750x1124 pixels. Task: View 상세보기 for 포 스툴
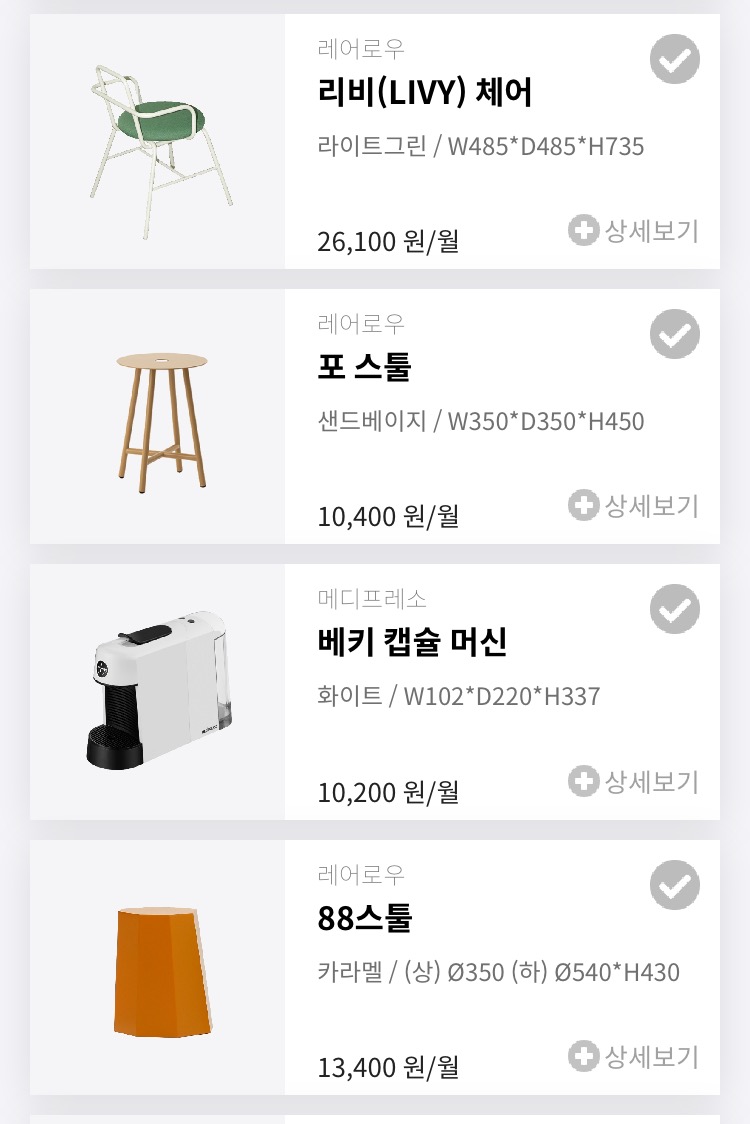(x=634, y=506)
